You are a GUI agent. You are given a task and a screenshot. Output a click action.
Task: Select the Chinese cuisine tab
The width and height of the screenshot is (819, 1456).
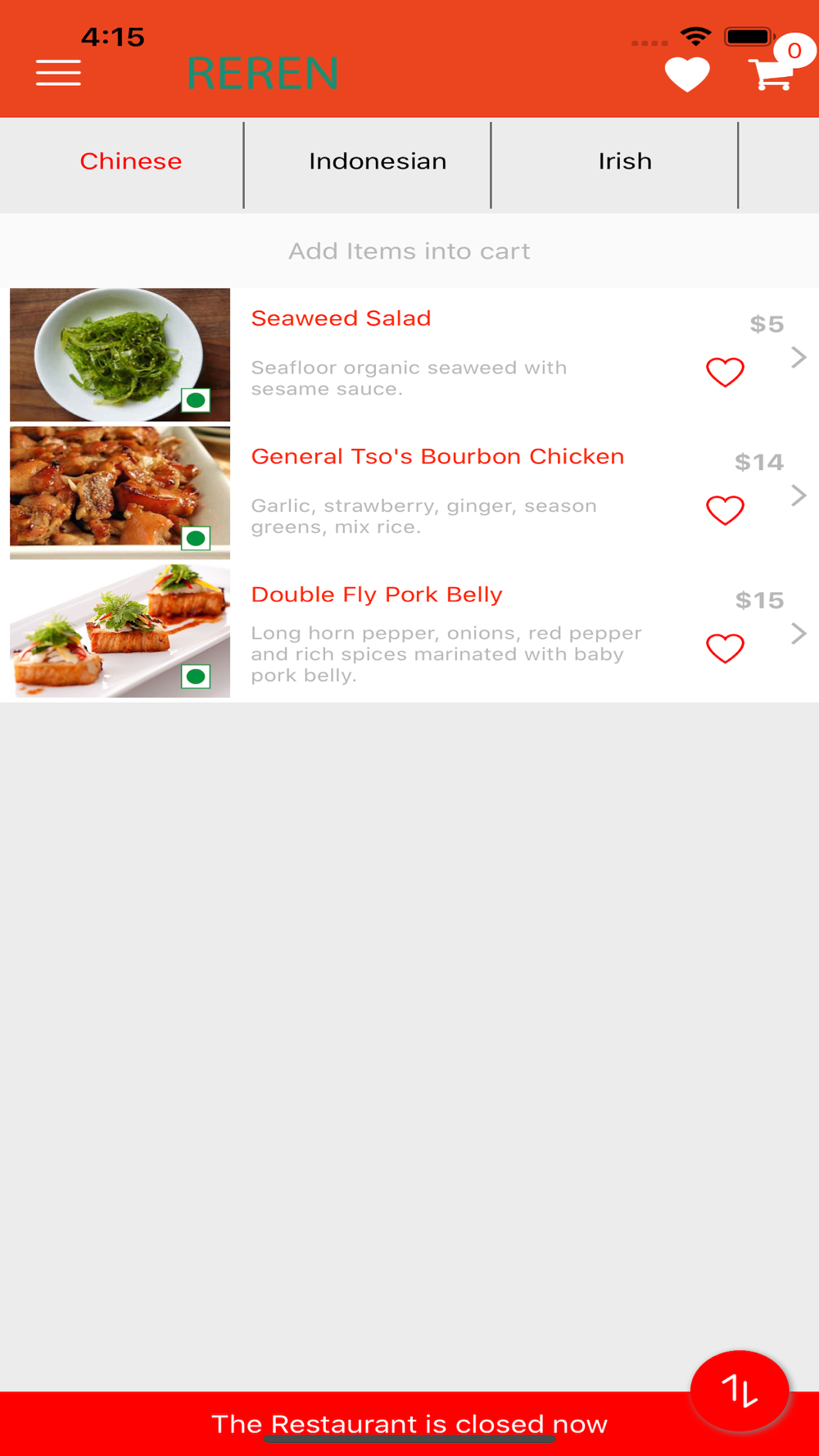[x=131, y=161]
